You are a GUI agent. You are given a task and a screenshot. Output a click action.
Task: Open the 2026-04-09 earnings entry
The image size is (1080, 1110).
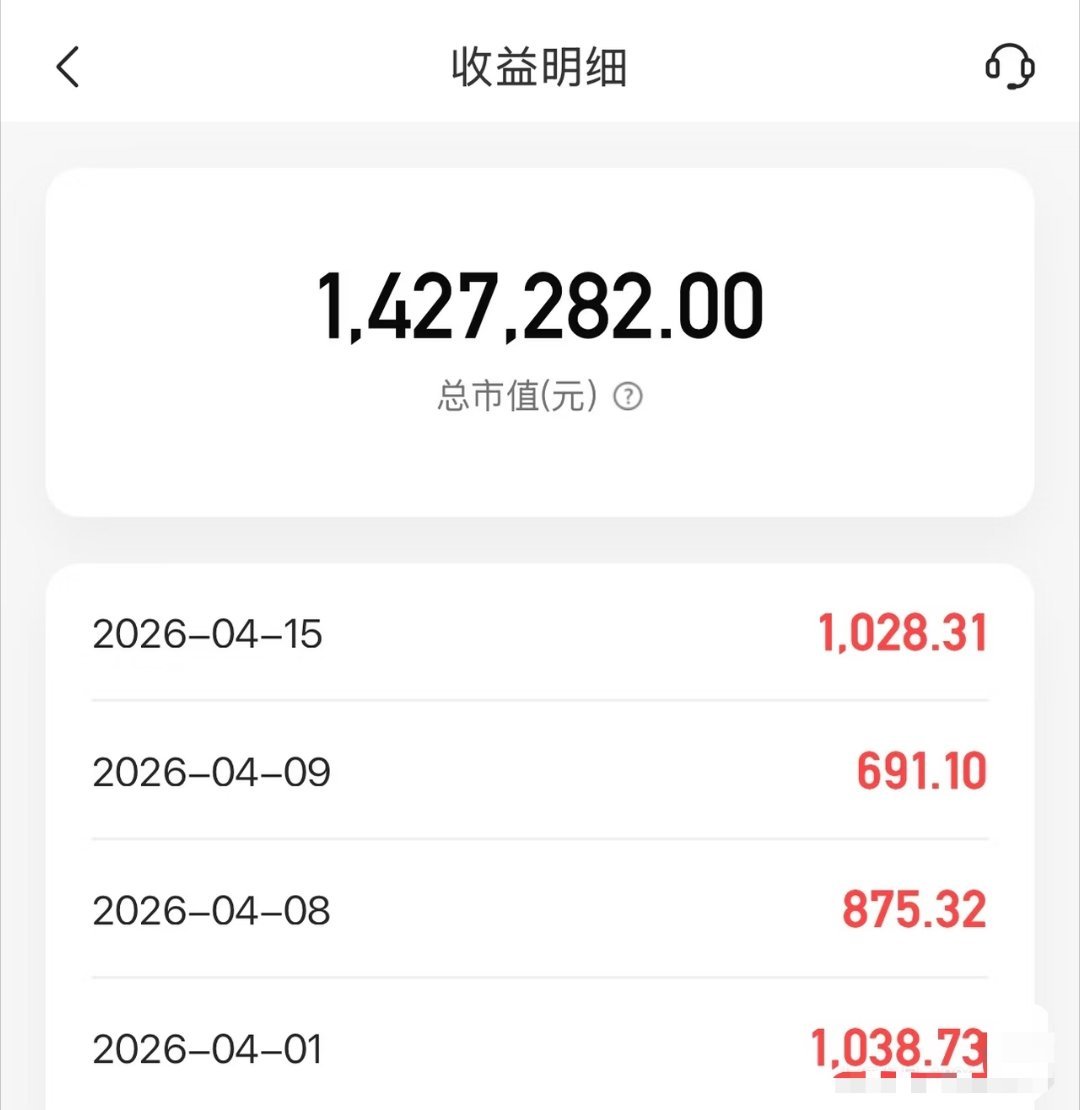[x=540, y=772]
